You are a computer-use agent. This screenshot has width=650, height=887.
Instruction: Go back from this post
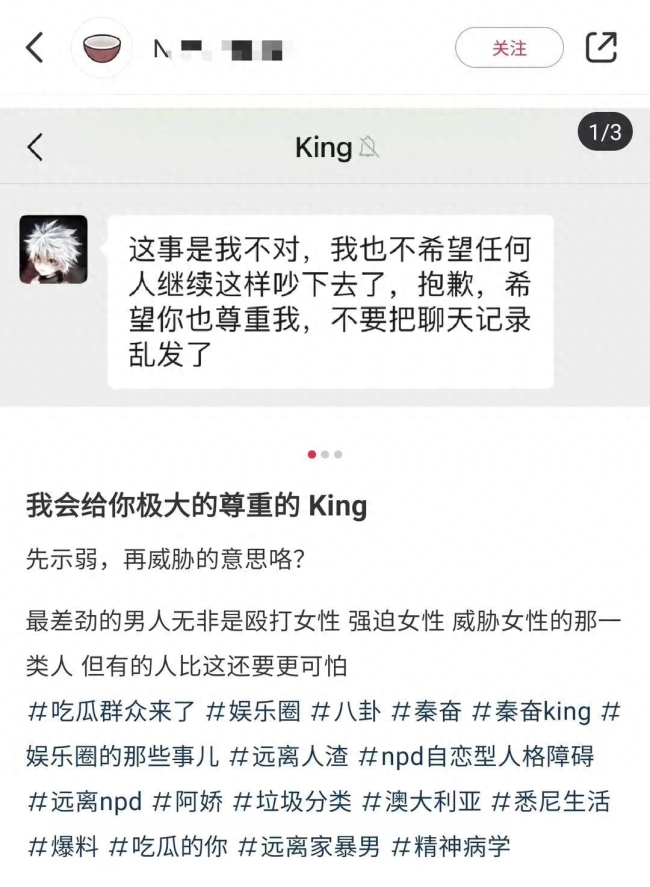tap(35, 47)
